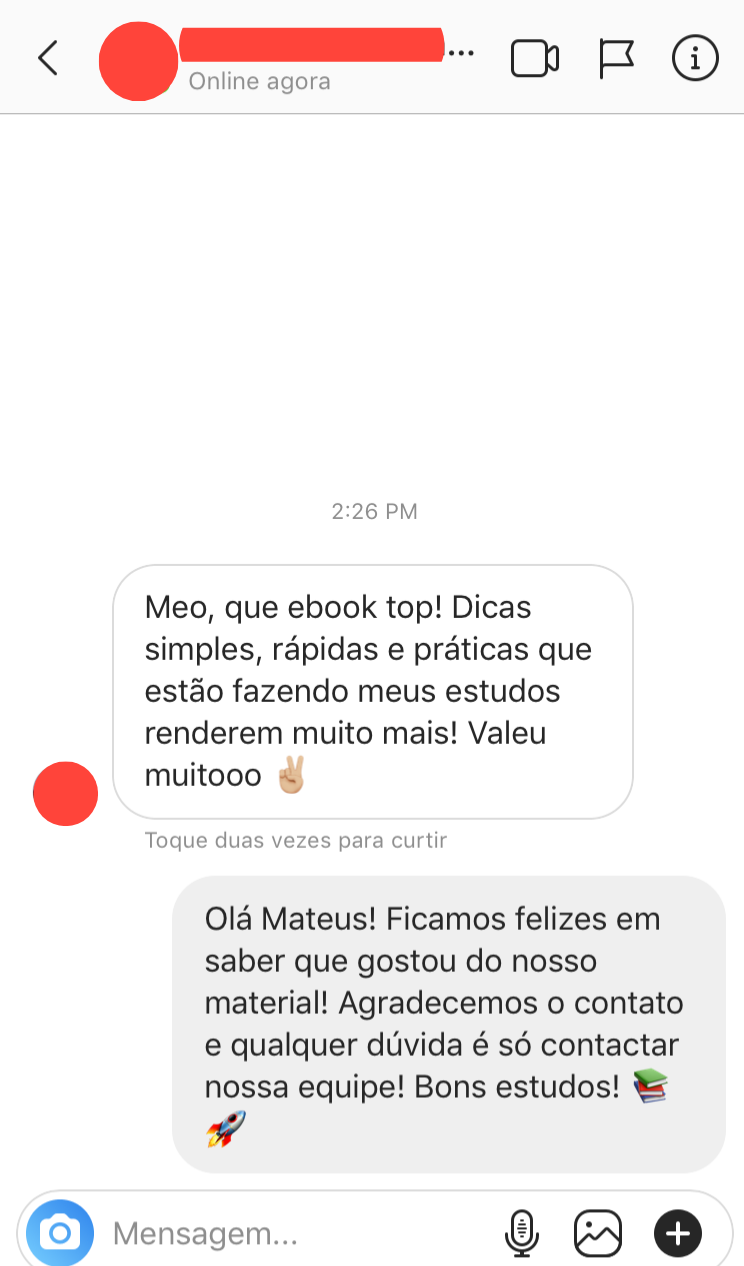The image size is (744, 1266).
Task: Start a video call
Action: tap(534, 59)
